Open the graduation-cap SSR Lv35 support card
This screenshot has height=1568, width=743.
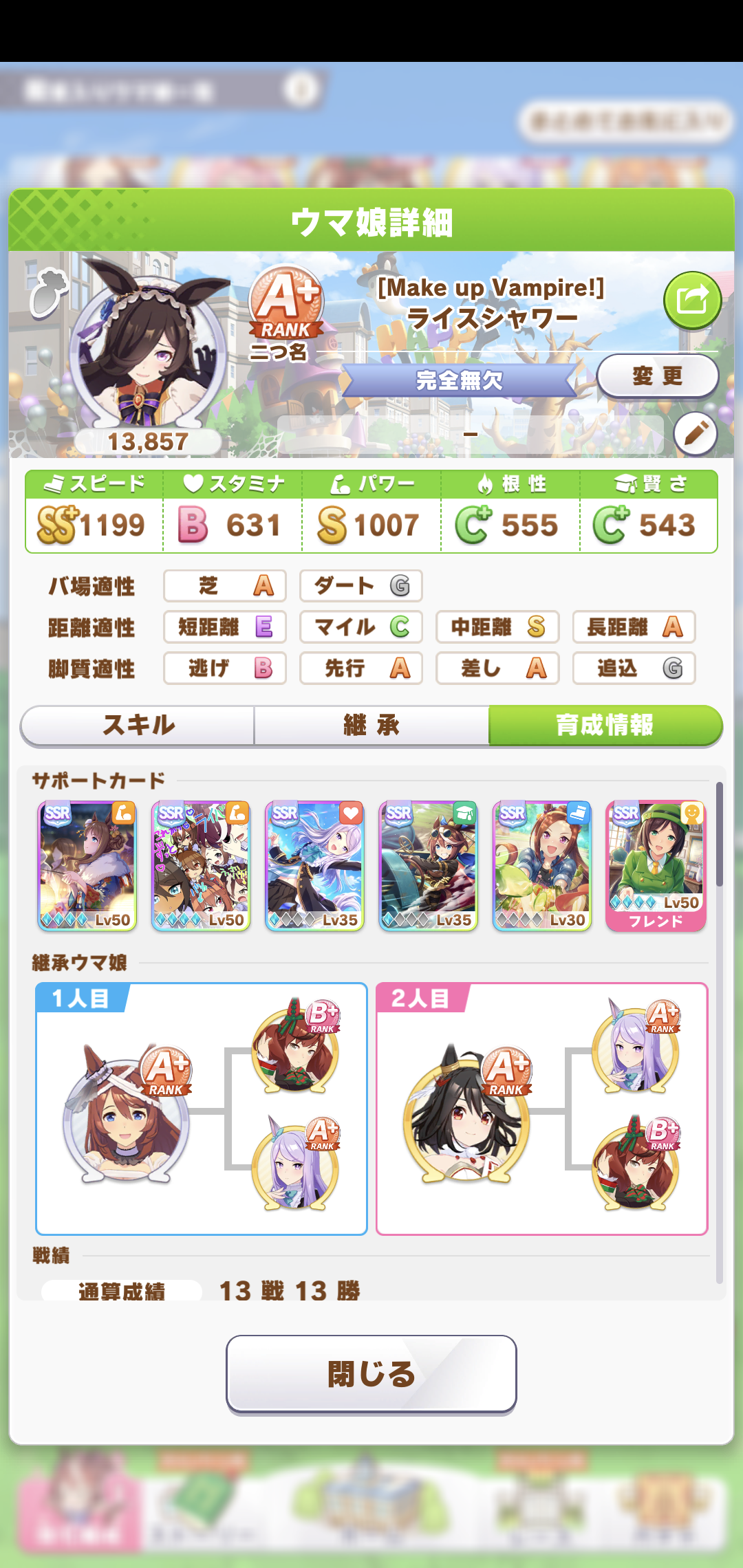[x=428, y=866]
